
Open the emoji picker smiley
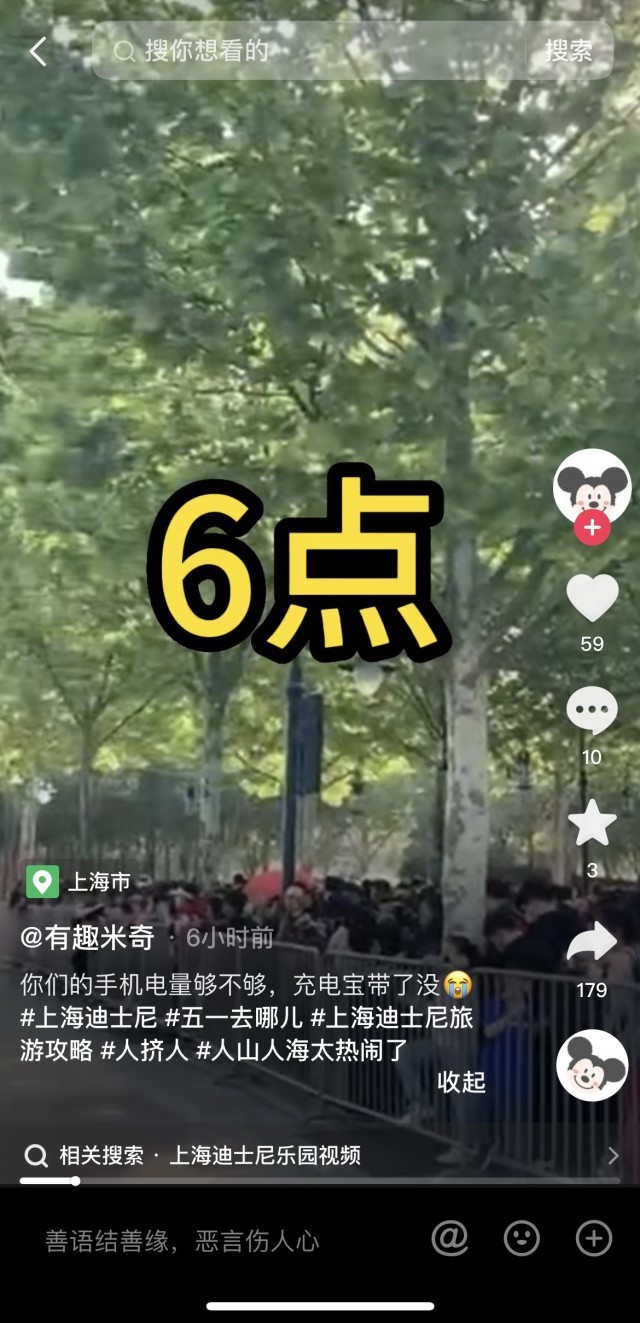[521, 1239]
